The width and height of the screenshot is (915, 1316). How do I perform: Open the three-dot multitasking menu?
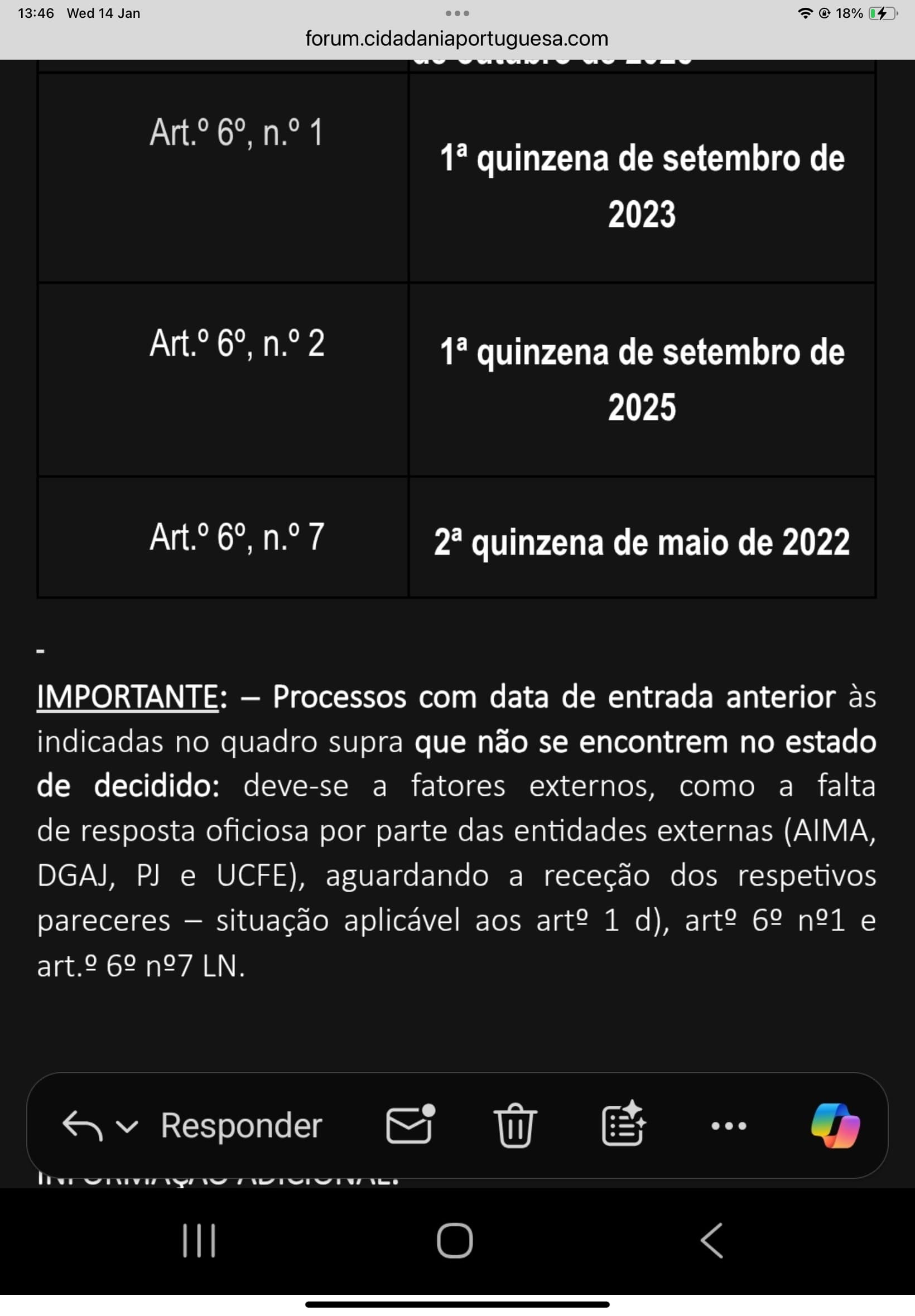457,13
